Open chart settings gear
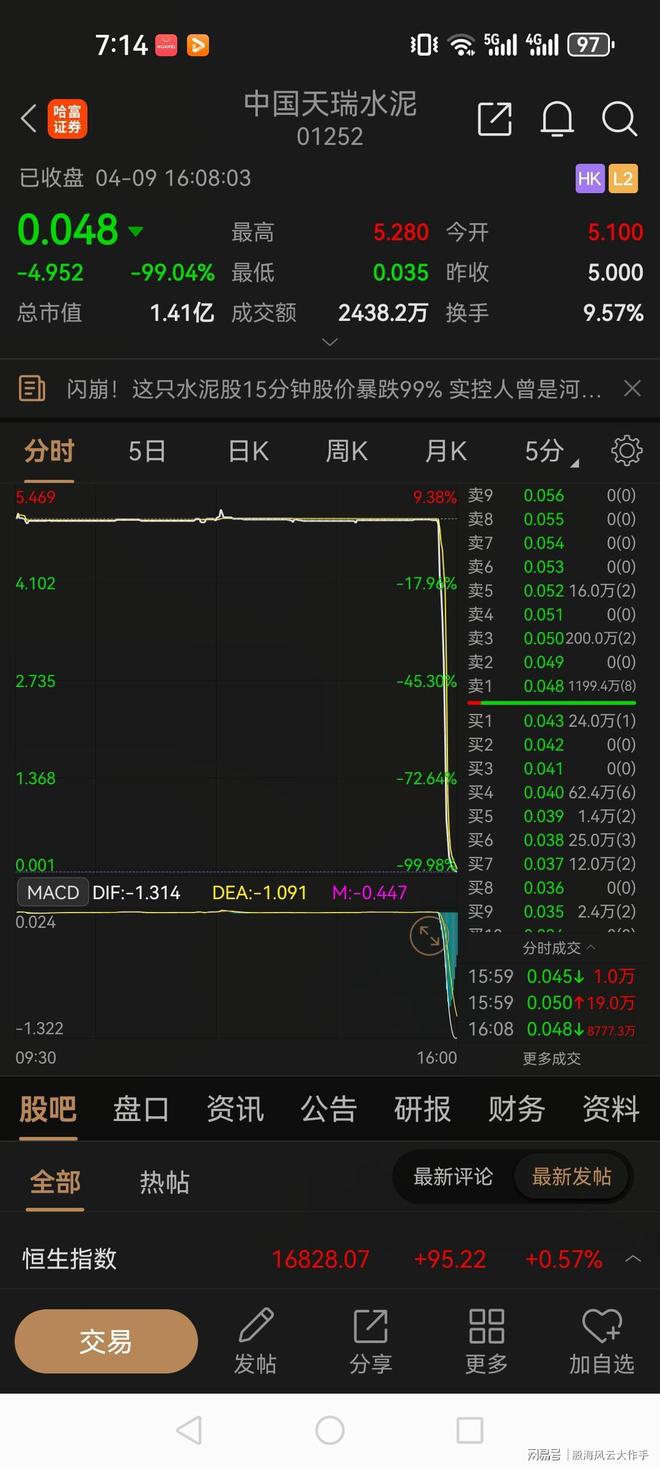Viewport: 660px width, 1467px height. [626, 451]
